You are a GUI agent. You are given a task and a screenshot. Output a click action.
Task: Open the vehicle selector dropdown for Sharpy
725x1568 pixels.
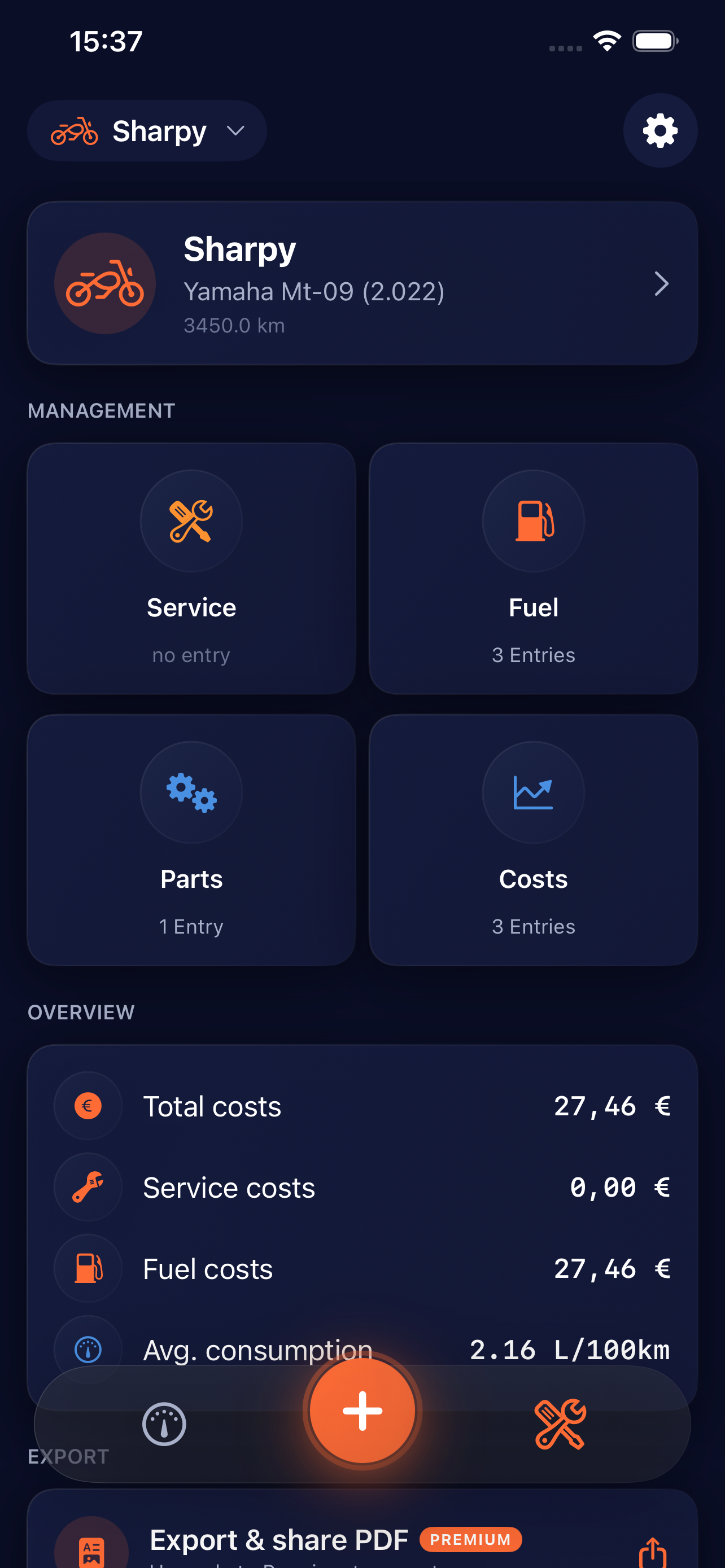pyautogui.click(x=147, y=131)
